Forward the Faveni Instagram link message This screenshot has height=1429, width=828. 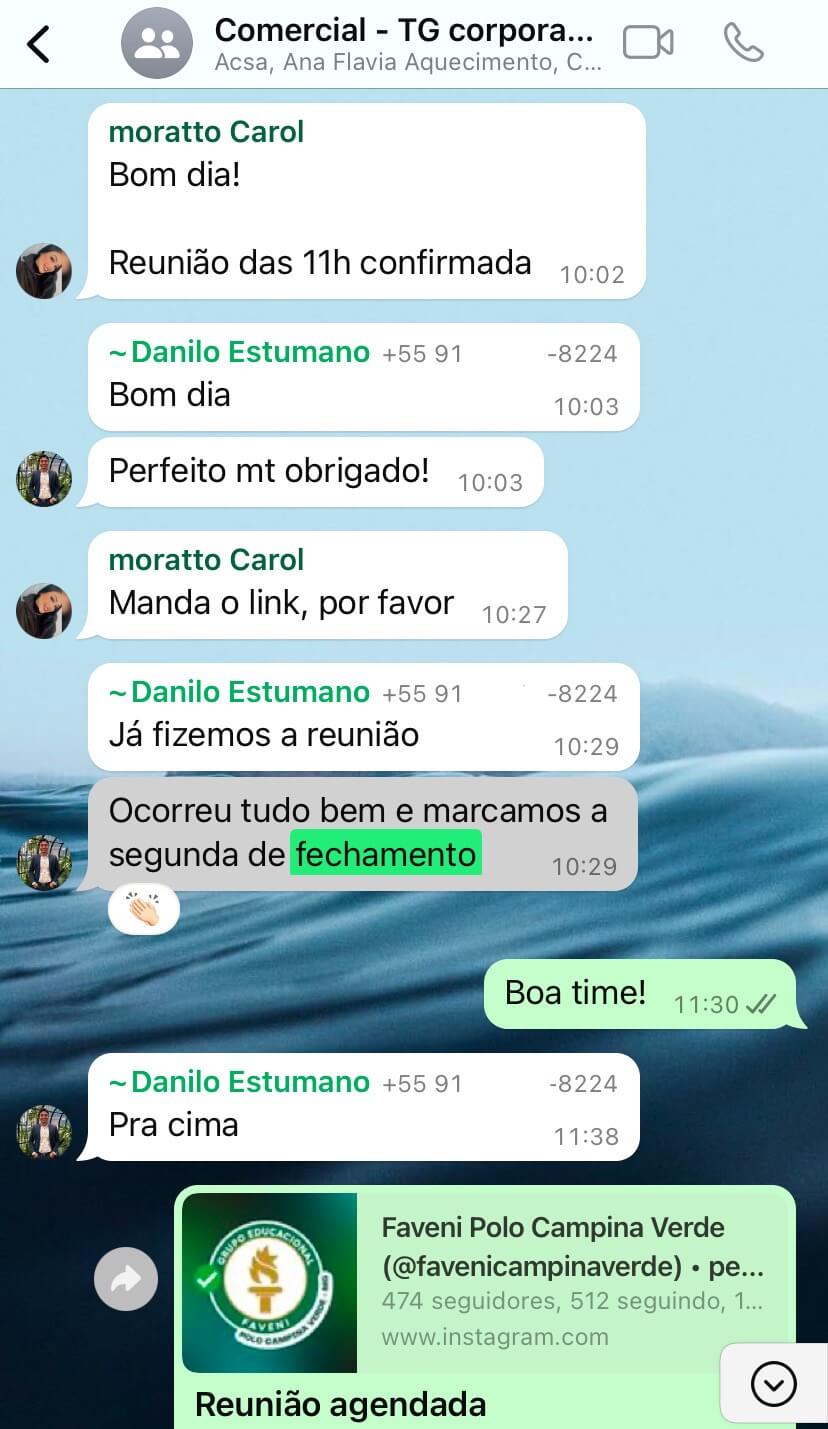point(126,1279)
